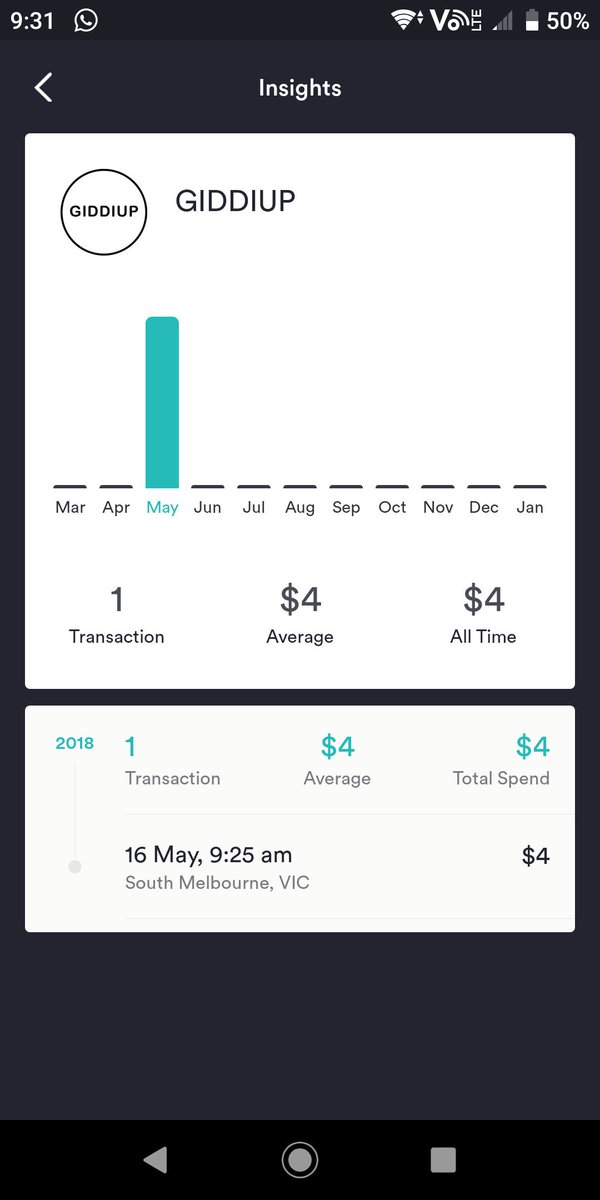
Task: Select the Mar bar in the chart
Action: (70, 487)
